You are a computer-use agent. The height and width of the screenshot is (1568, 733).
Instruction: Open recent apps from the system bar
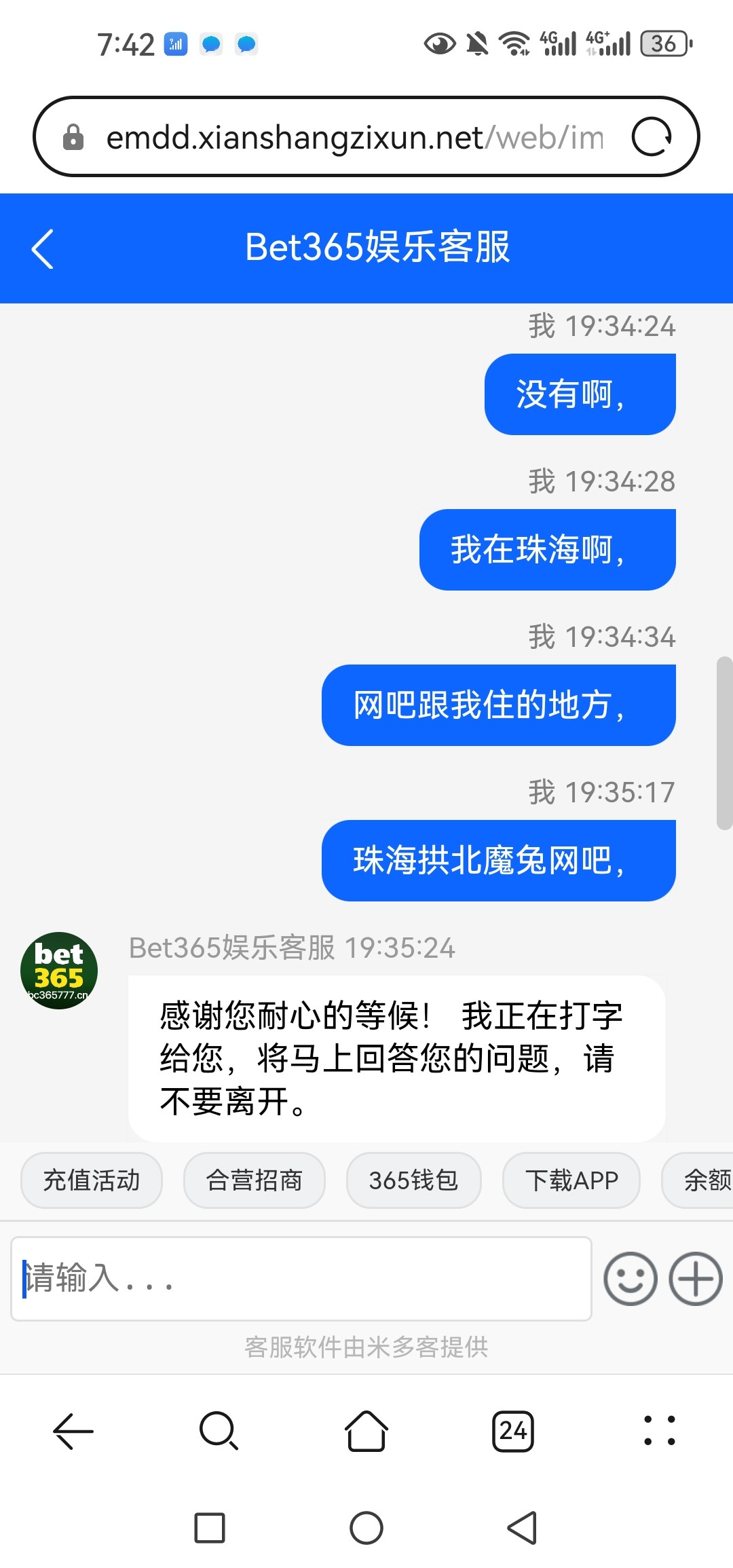coord(210,1528)
